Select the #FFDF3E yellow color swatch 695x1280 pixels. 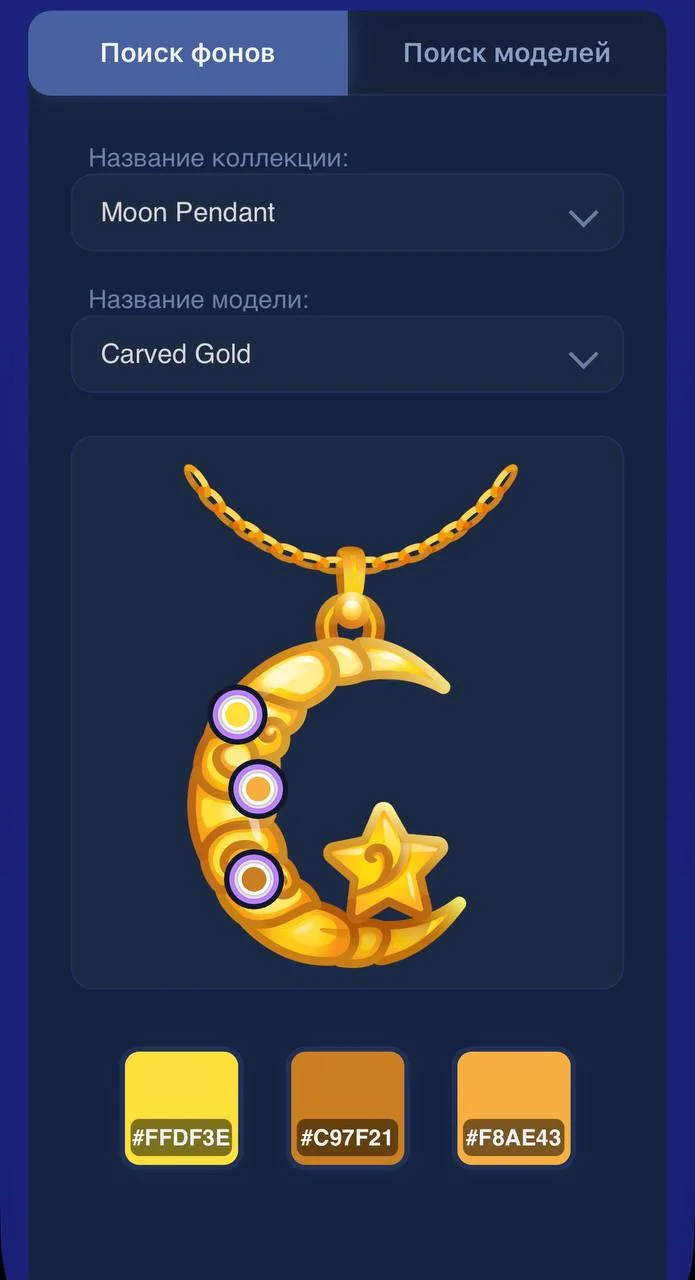coord(181,1108)
